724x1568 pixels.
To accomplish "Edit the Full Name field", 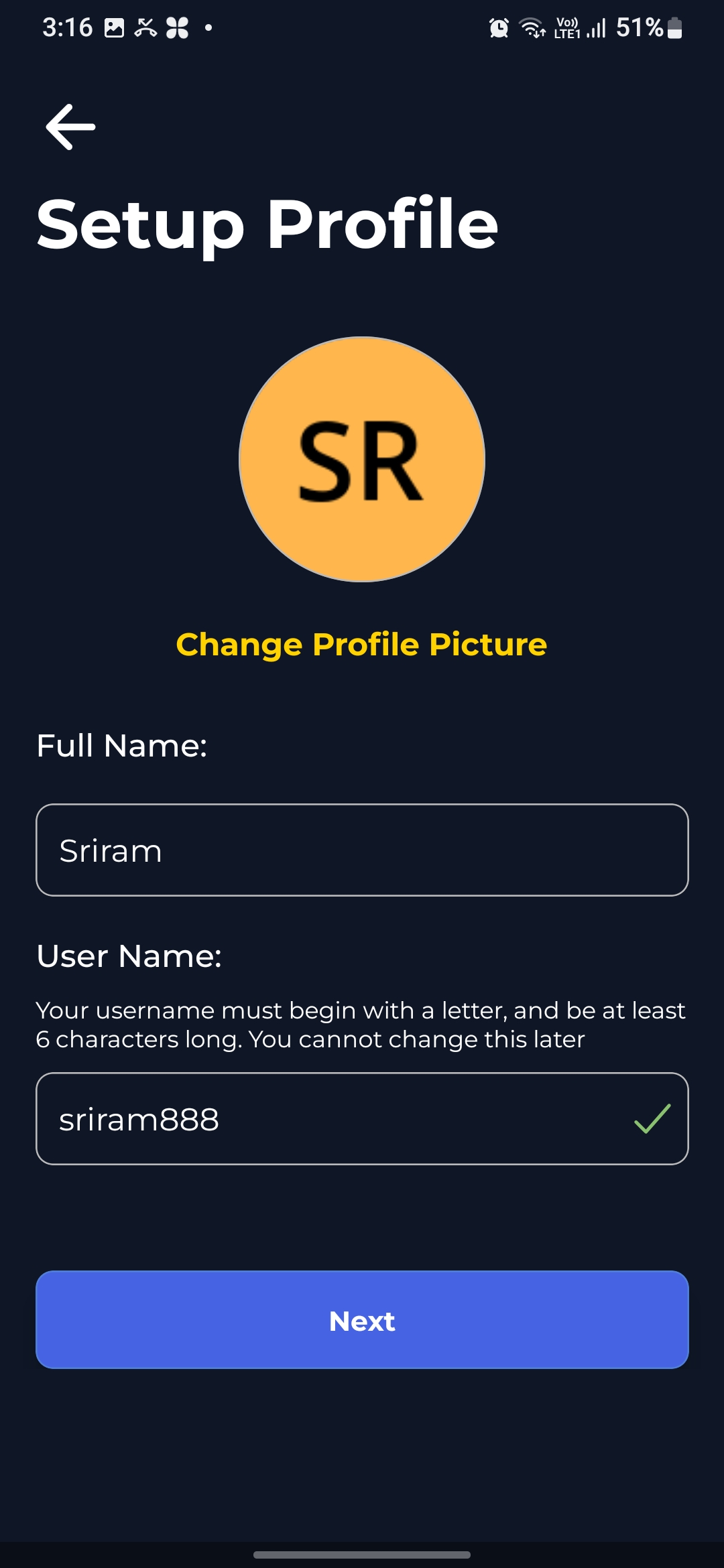I will (362, 850).
